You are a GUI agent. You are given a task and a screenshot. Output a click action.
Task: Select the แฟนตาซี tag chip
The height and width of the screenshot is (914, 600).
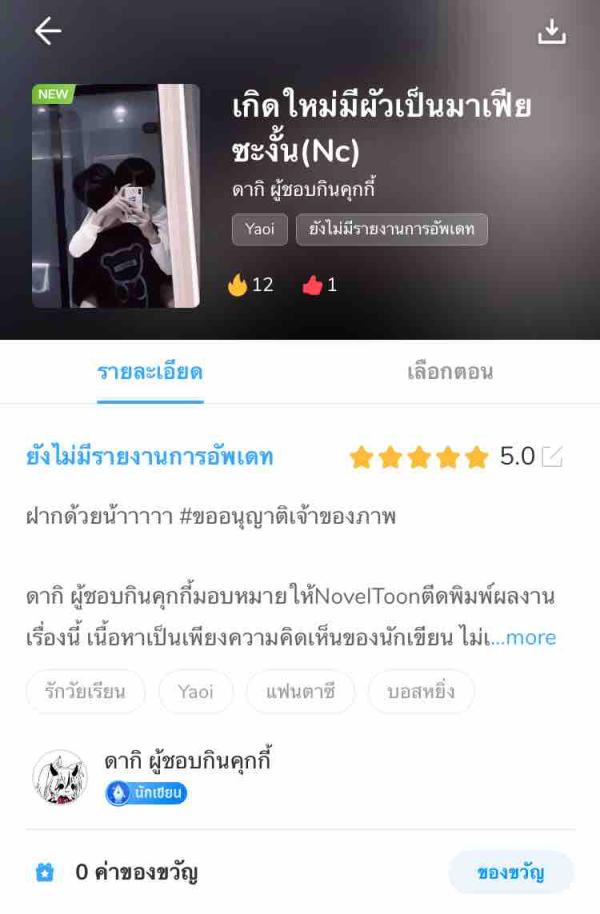(x=301, y=691)
